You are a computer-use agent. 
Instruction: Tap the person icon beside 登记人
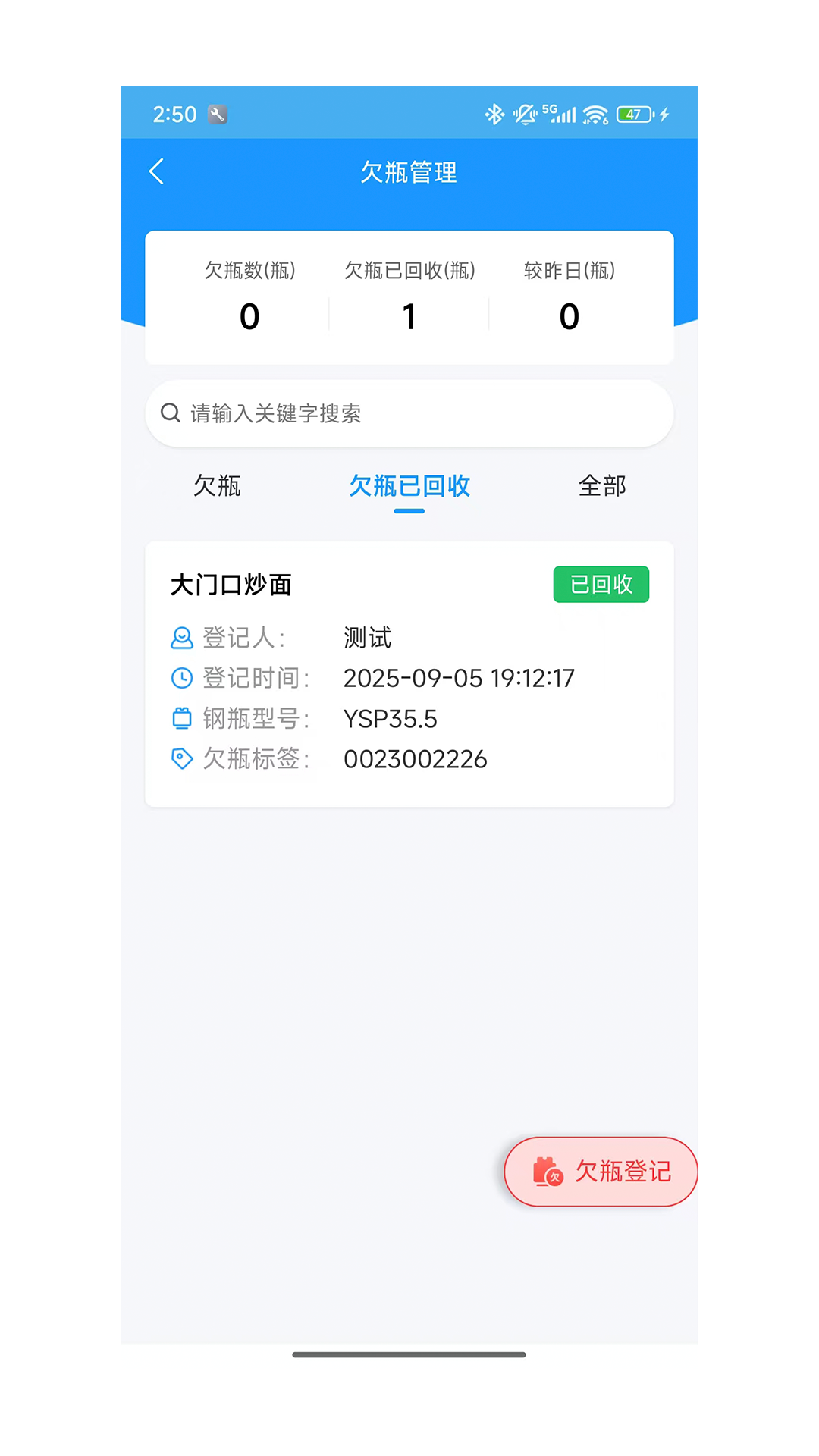click(182, 638)
